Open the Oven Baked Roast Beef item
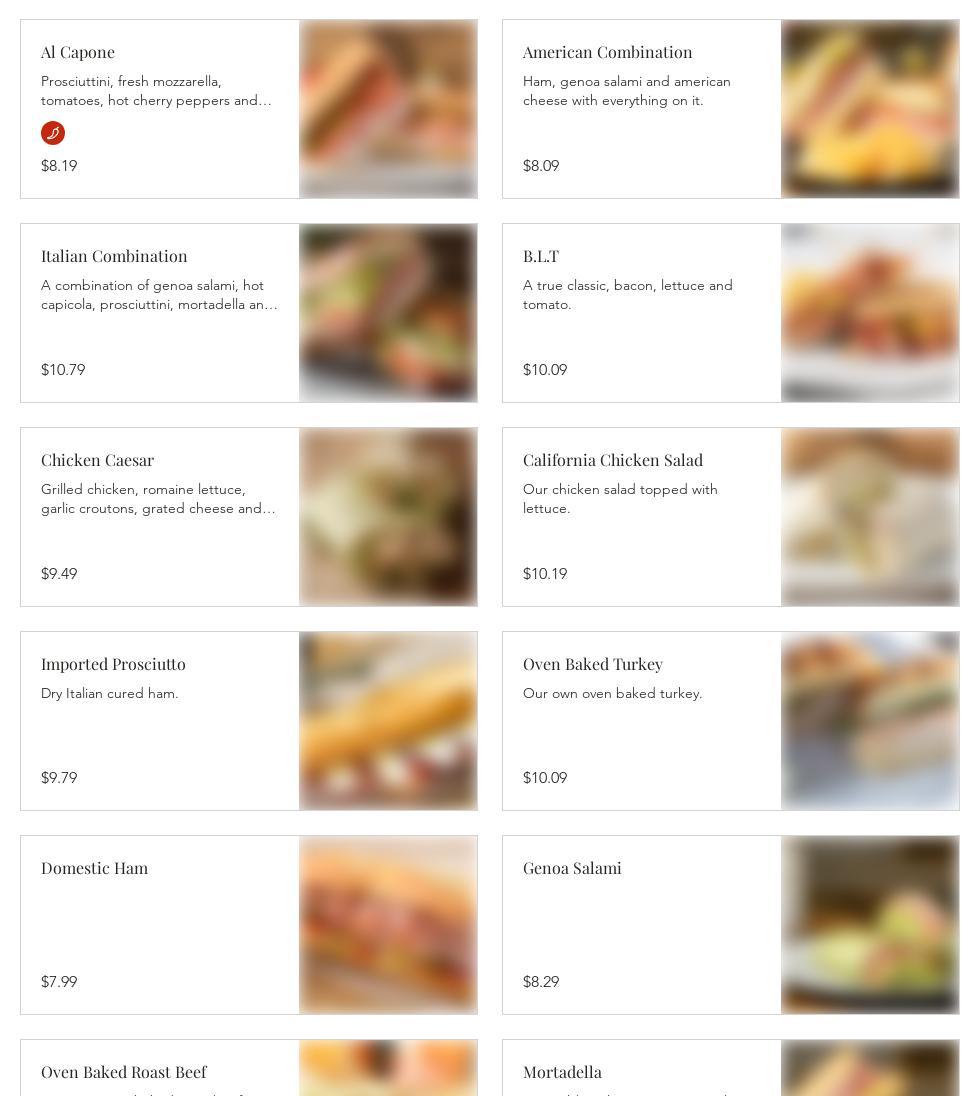 [124, 1072]
